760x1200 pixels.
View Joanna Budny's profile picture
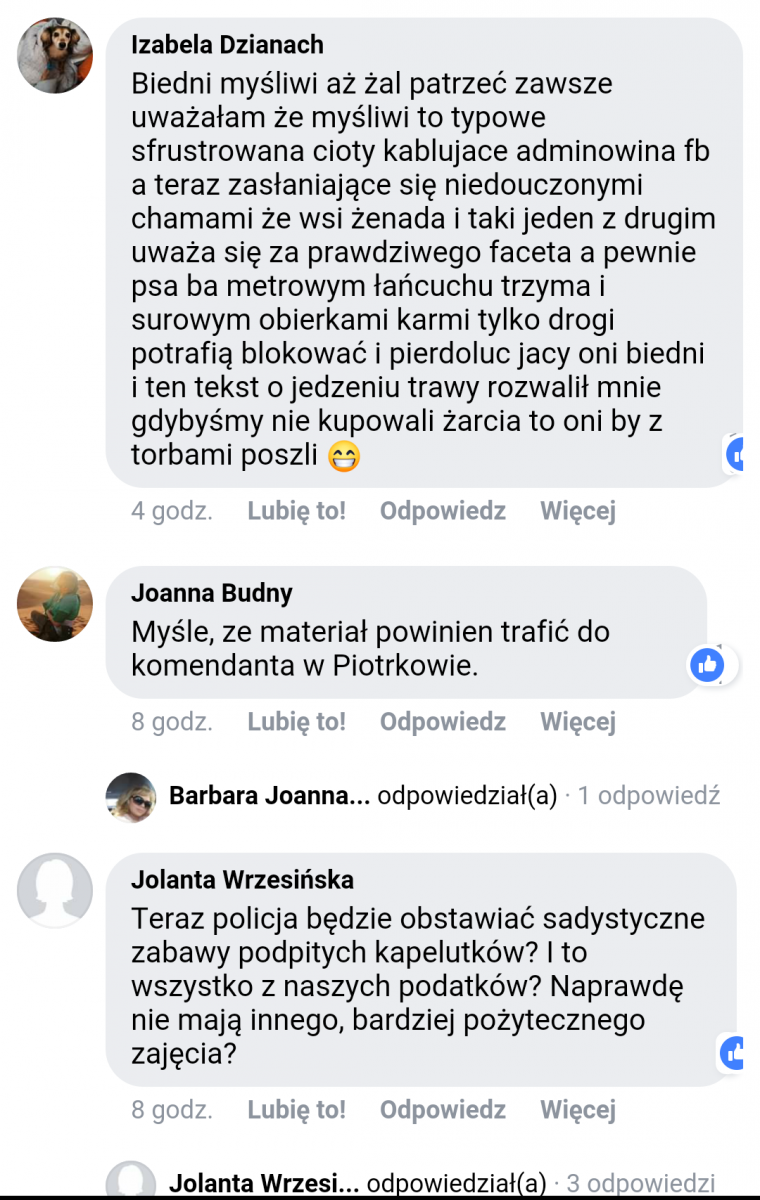55,604
